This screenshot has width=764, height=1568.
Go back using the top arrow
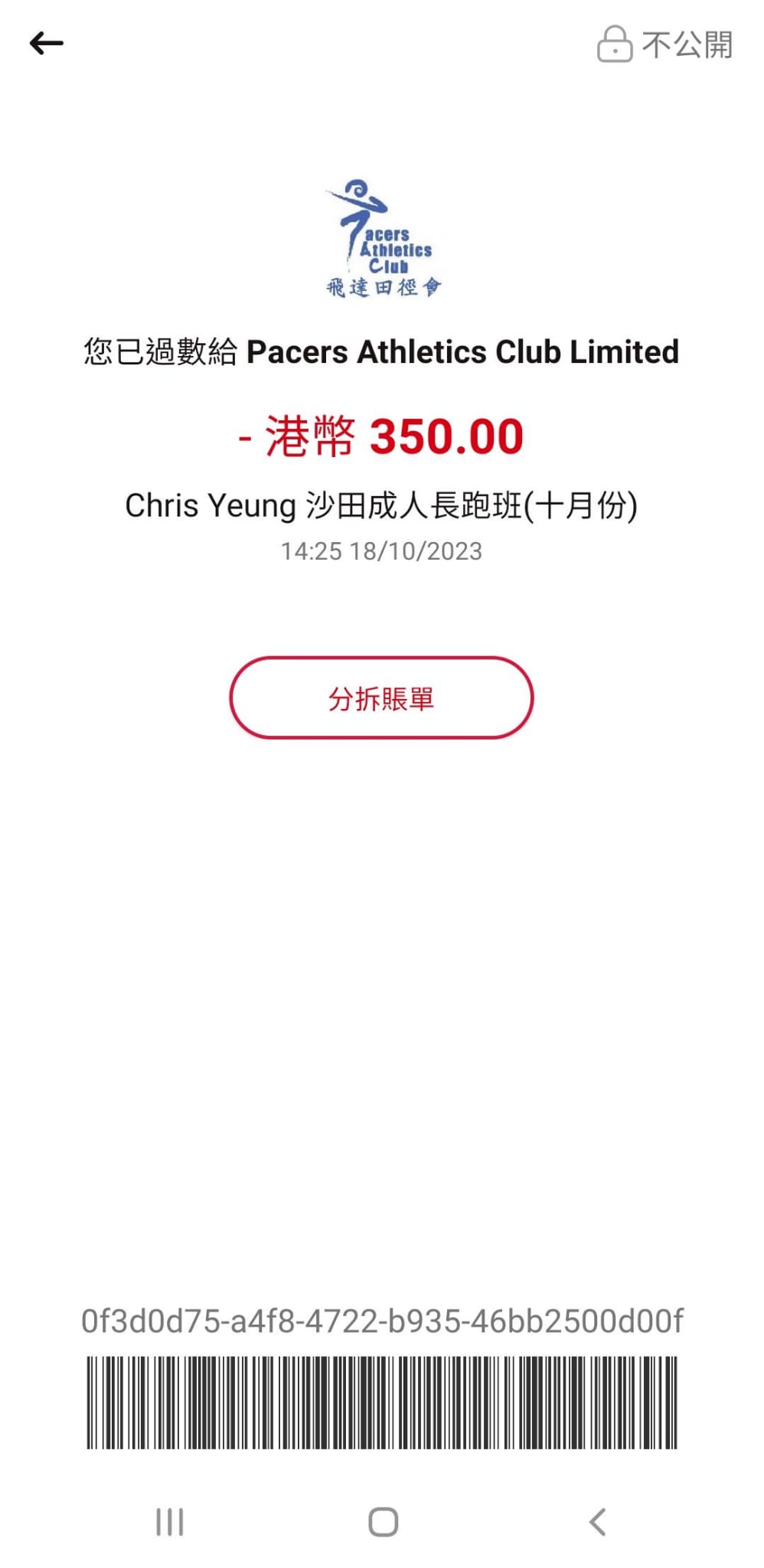pyautogui.click(x=47, y=44)
